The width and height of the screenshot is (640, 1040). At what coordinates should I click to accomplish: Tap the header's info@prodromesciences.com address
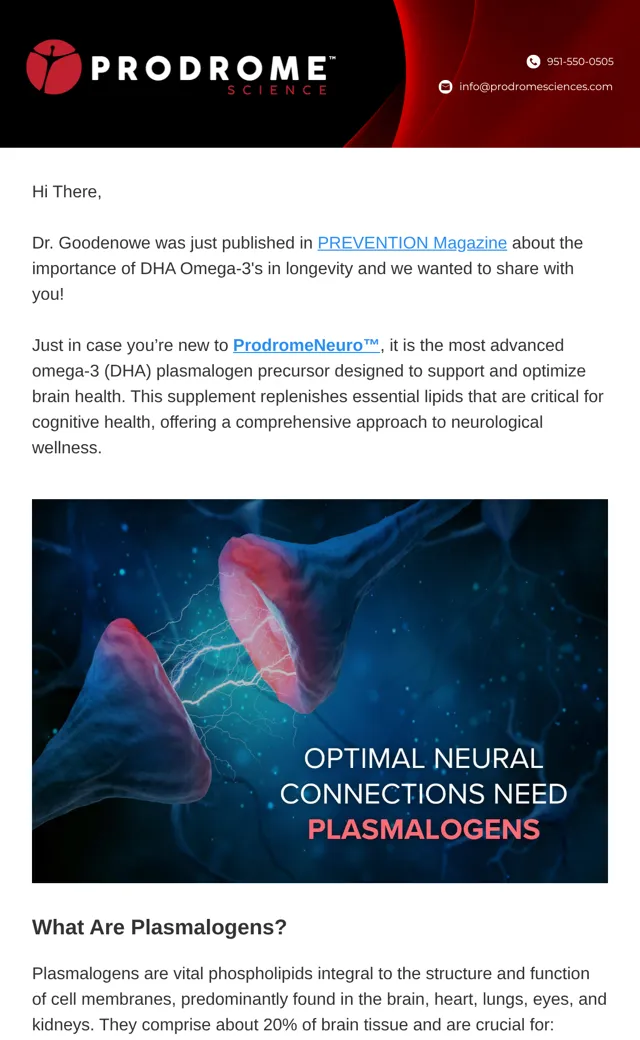coord(535,86)
